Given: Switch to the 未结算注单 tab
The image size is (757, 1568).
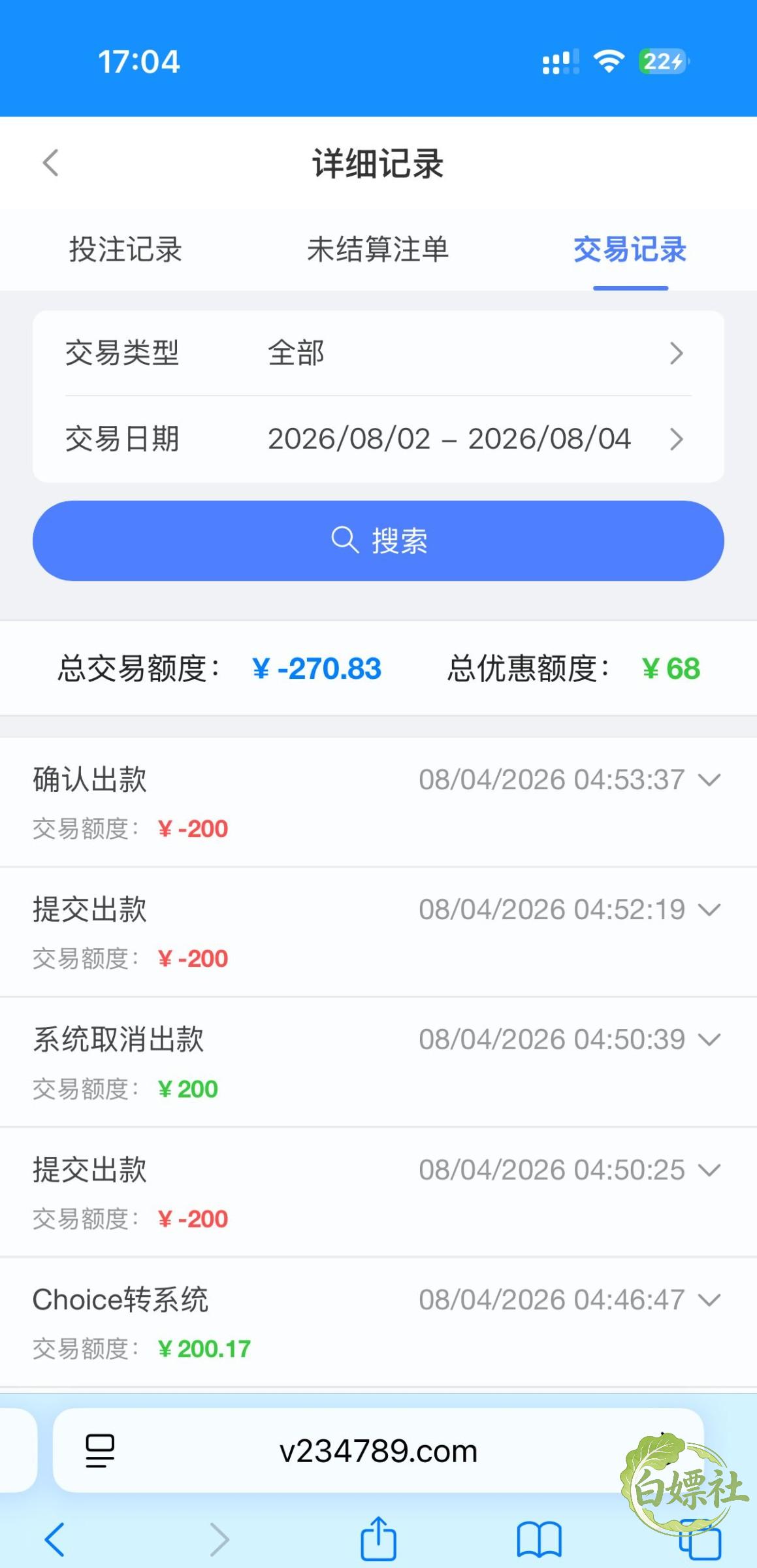Looking at the screenshot, I should (378, 250).
